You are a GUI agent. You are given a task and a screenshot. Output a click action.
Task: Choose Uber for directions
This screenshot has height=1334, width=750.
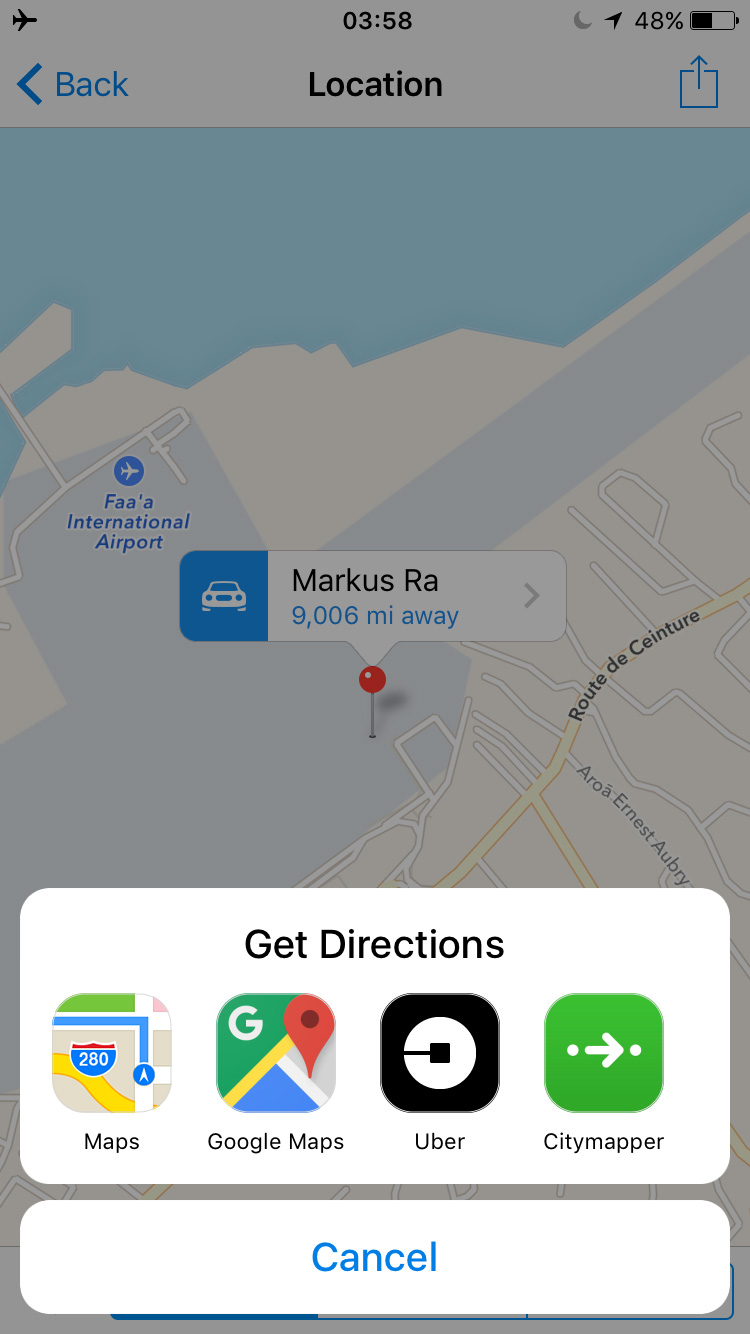coord(440,1053)
